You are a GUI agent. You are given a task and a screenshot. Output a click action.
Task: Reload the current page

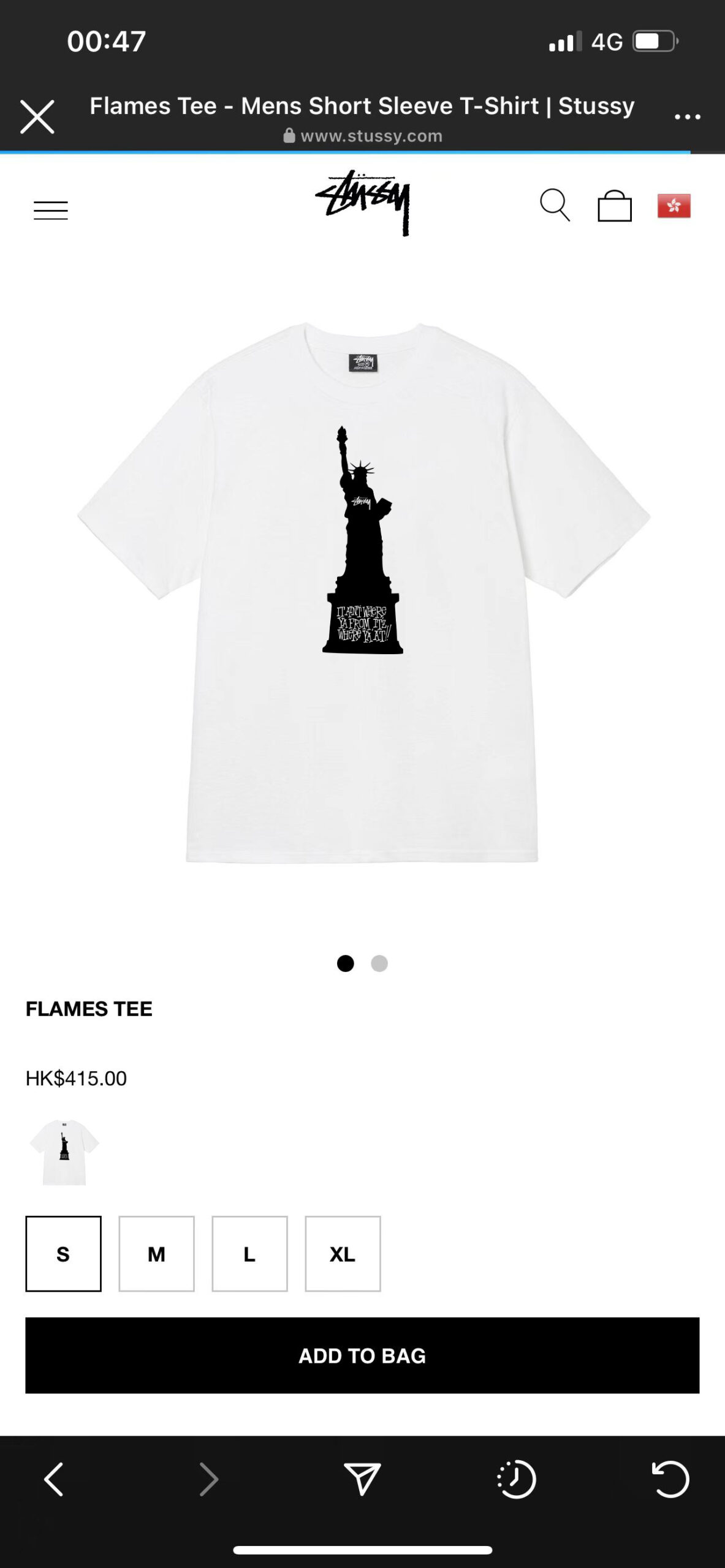tap(670, 1479)
